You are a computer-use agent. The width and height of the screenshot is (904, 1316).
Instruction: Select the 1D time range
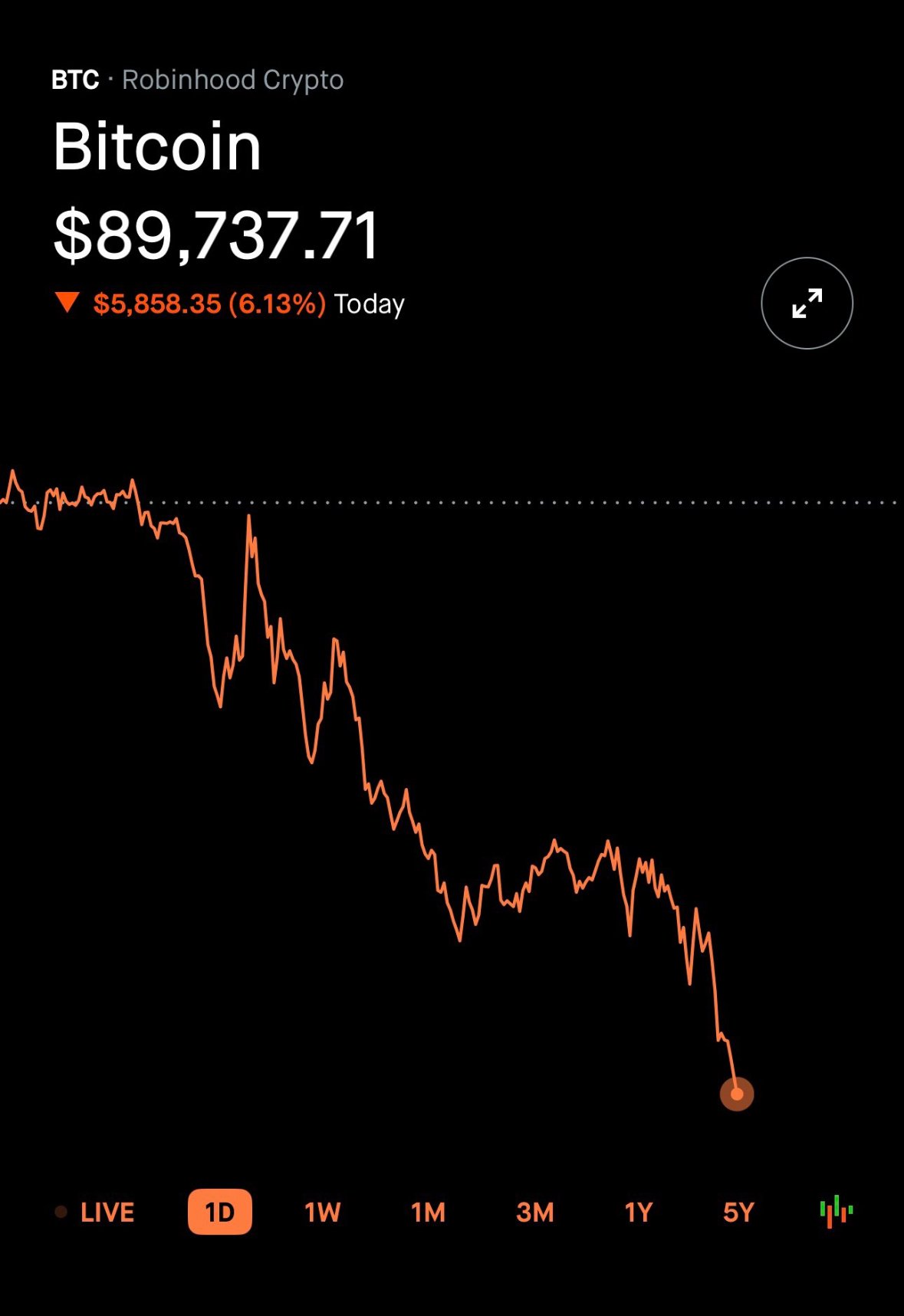[x=219, y=1213]
